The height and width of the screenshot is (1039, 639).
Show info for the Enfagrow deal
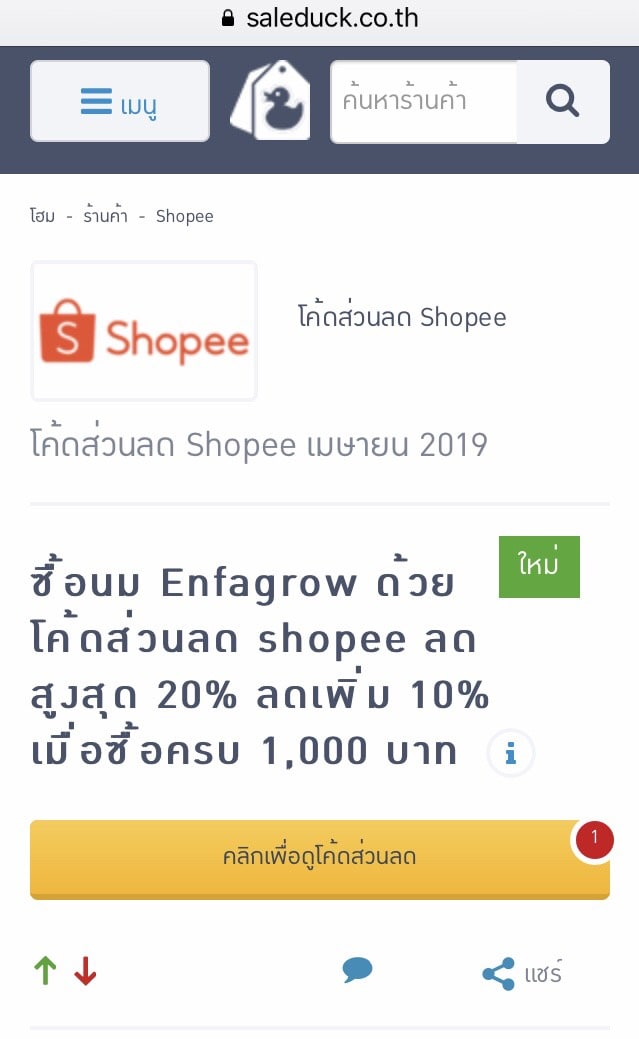(x=510, y=753)
